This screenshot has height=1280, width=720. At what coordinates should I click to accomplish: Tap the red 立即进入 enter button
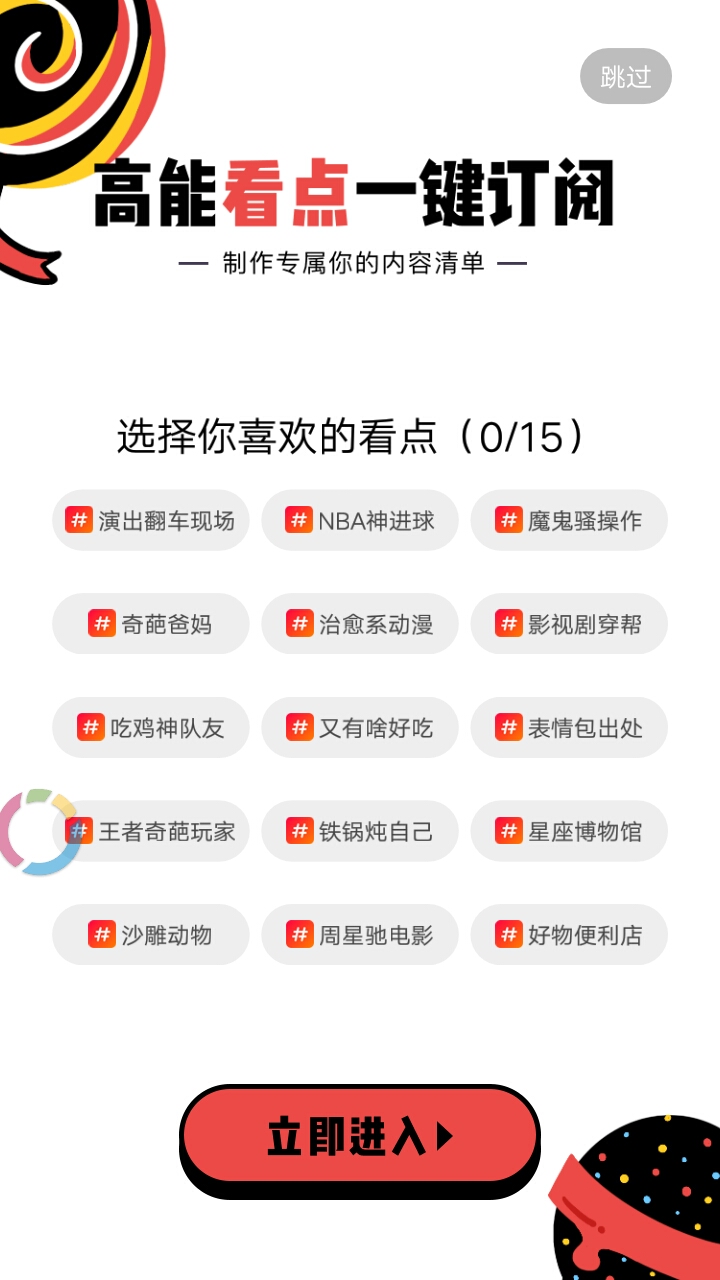point(360,1136)
